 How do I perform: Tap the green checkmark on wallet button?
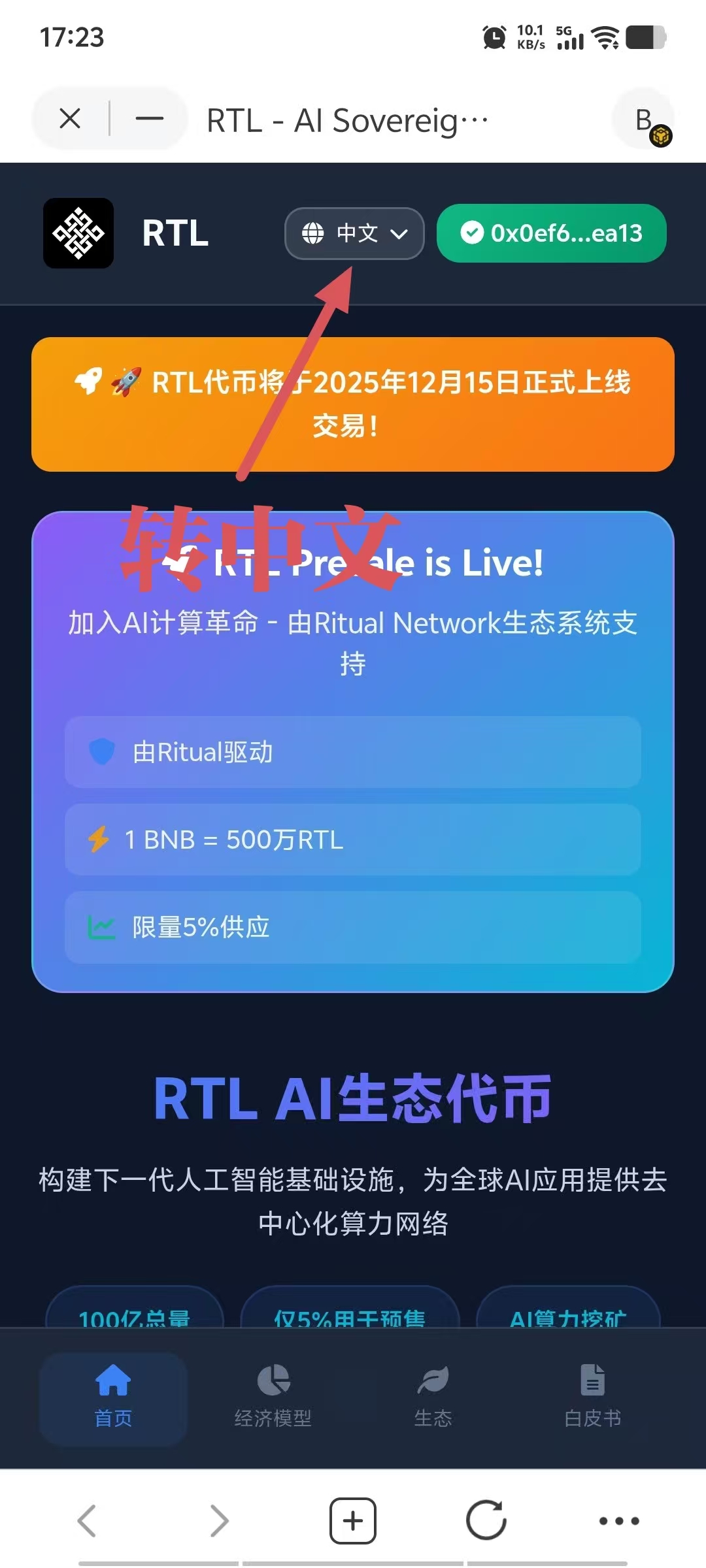click(473, 233)
